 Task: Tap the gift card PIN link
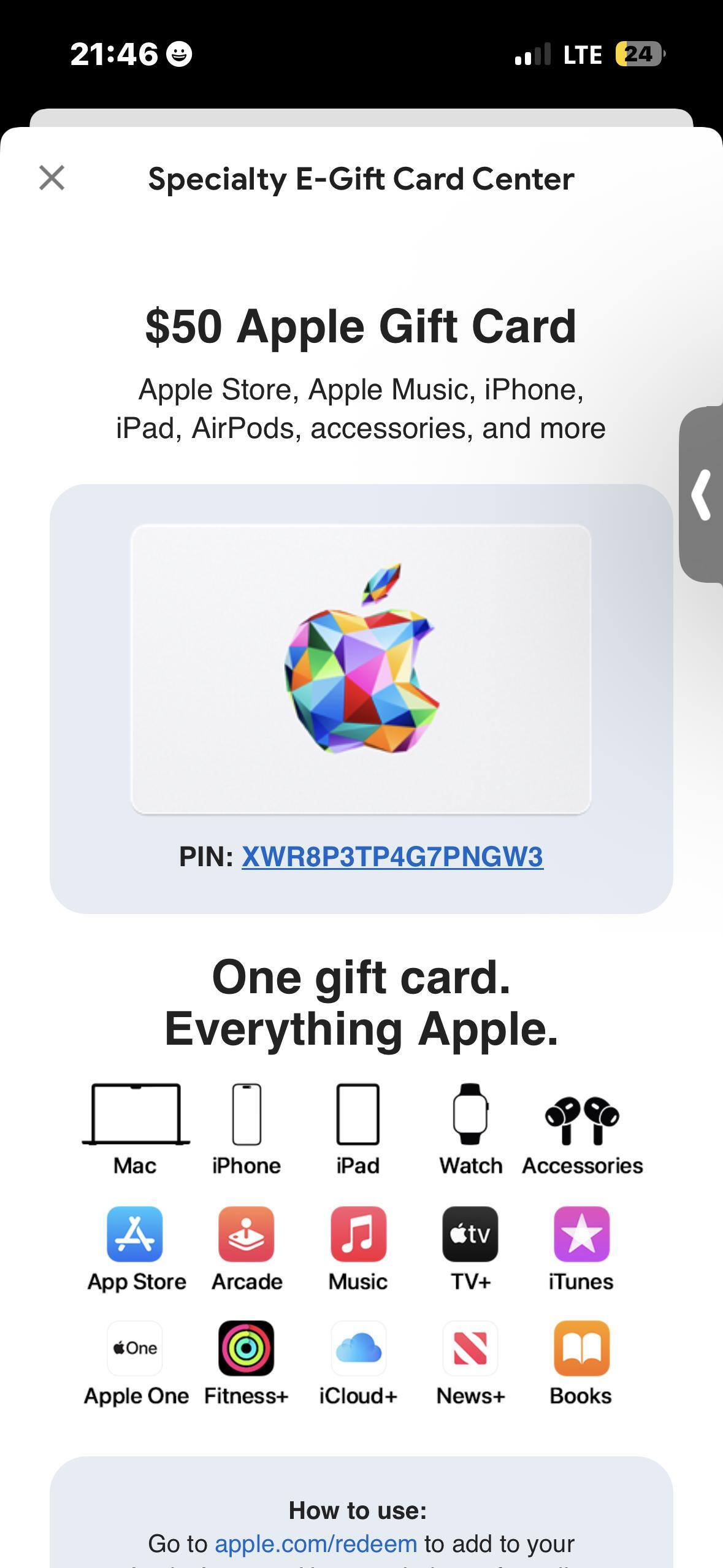pyautogui.click(x=392, y=856)
